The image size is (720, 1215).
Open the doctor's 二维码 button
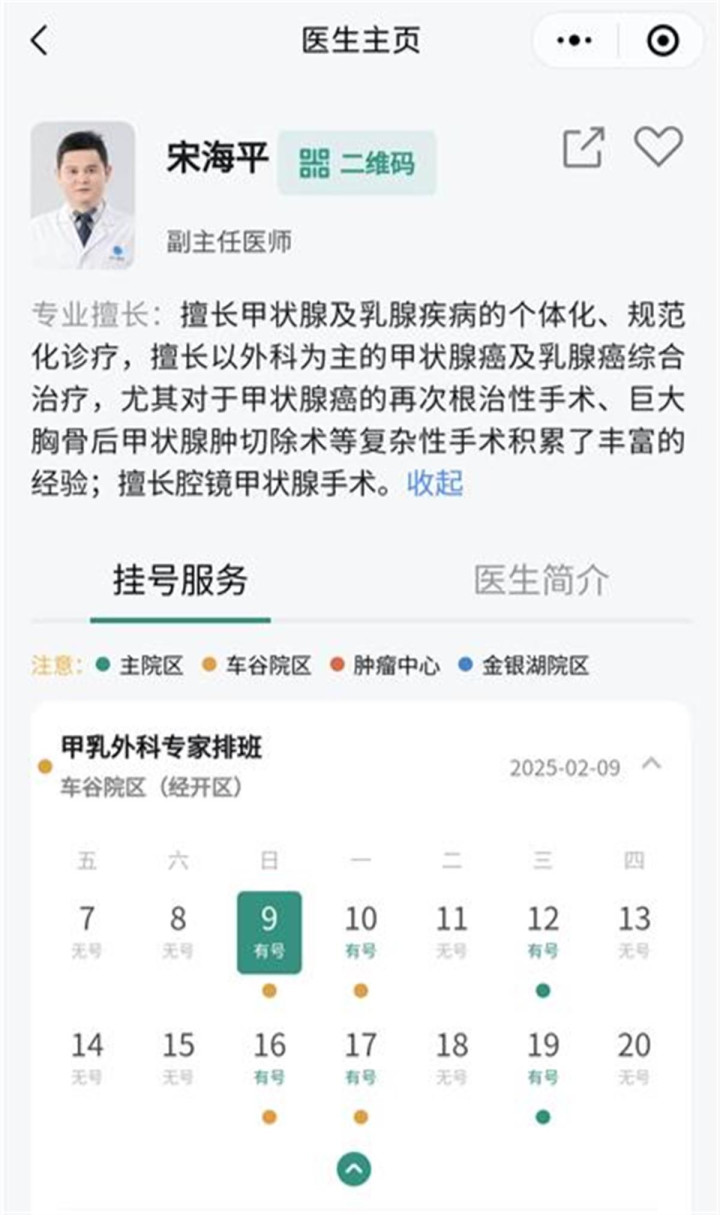tap(357, 162)
